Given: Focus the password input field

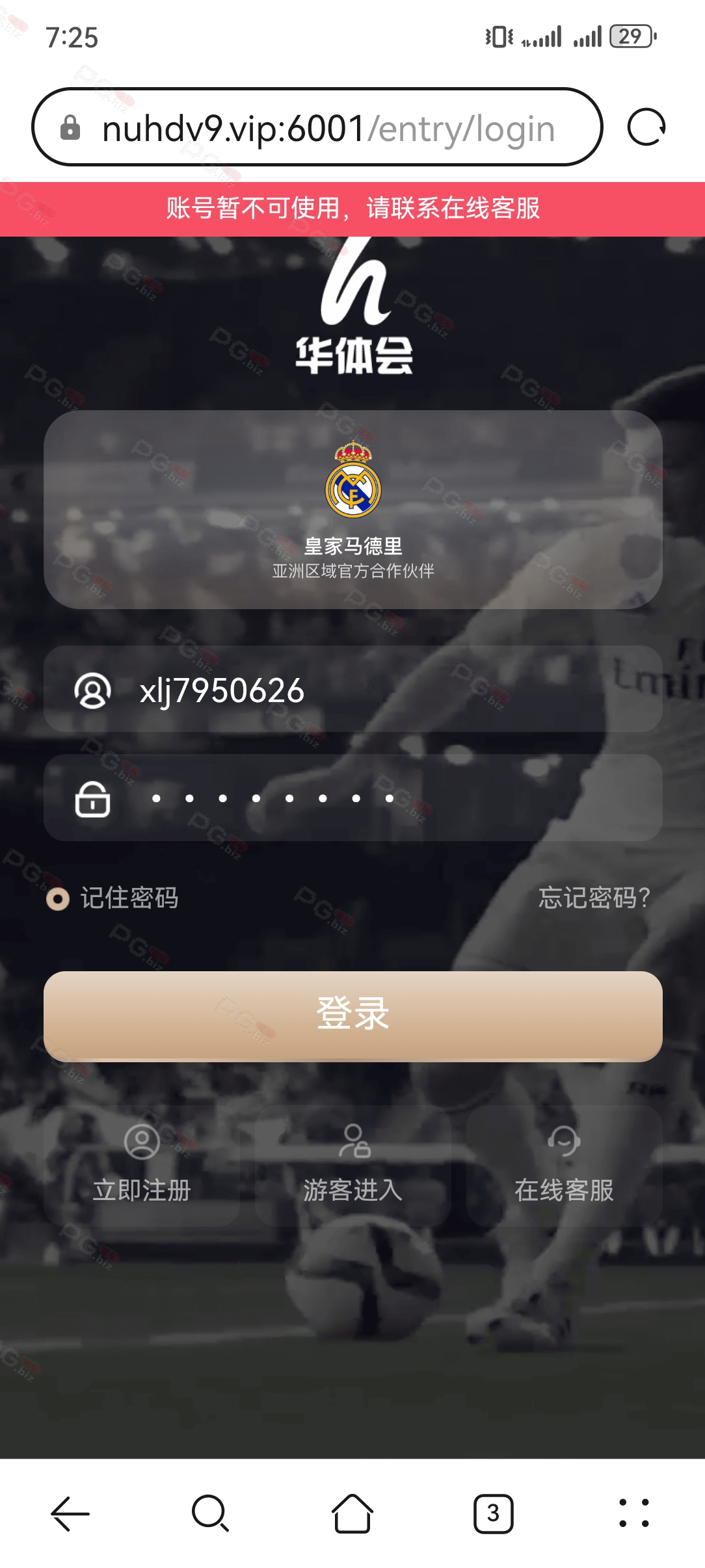Looking at the screenshot, I should click(353, 798).
